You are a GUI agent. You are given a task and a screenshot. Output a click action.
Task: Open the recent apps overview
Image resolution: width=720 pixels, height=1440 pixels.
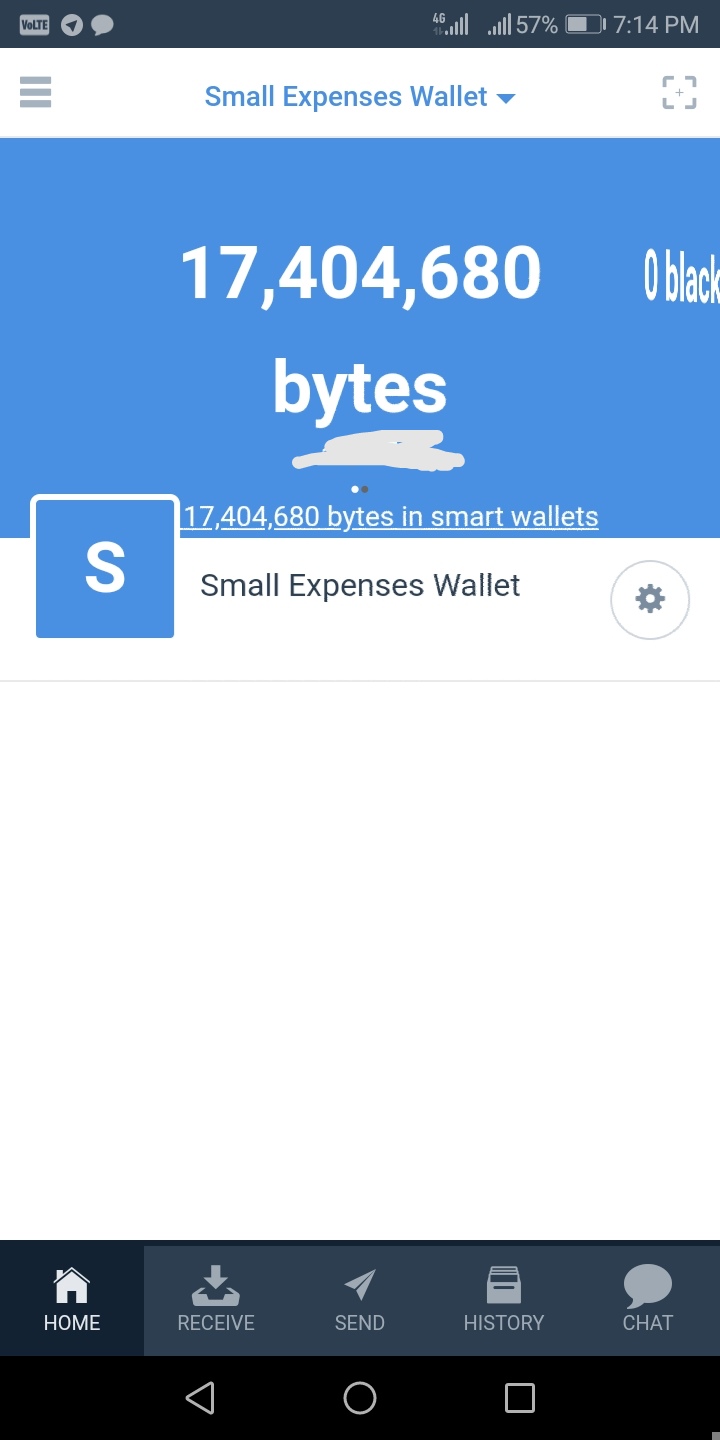520,1397
